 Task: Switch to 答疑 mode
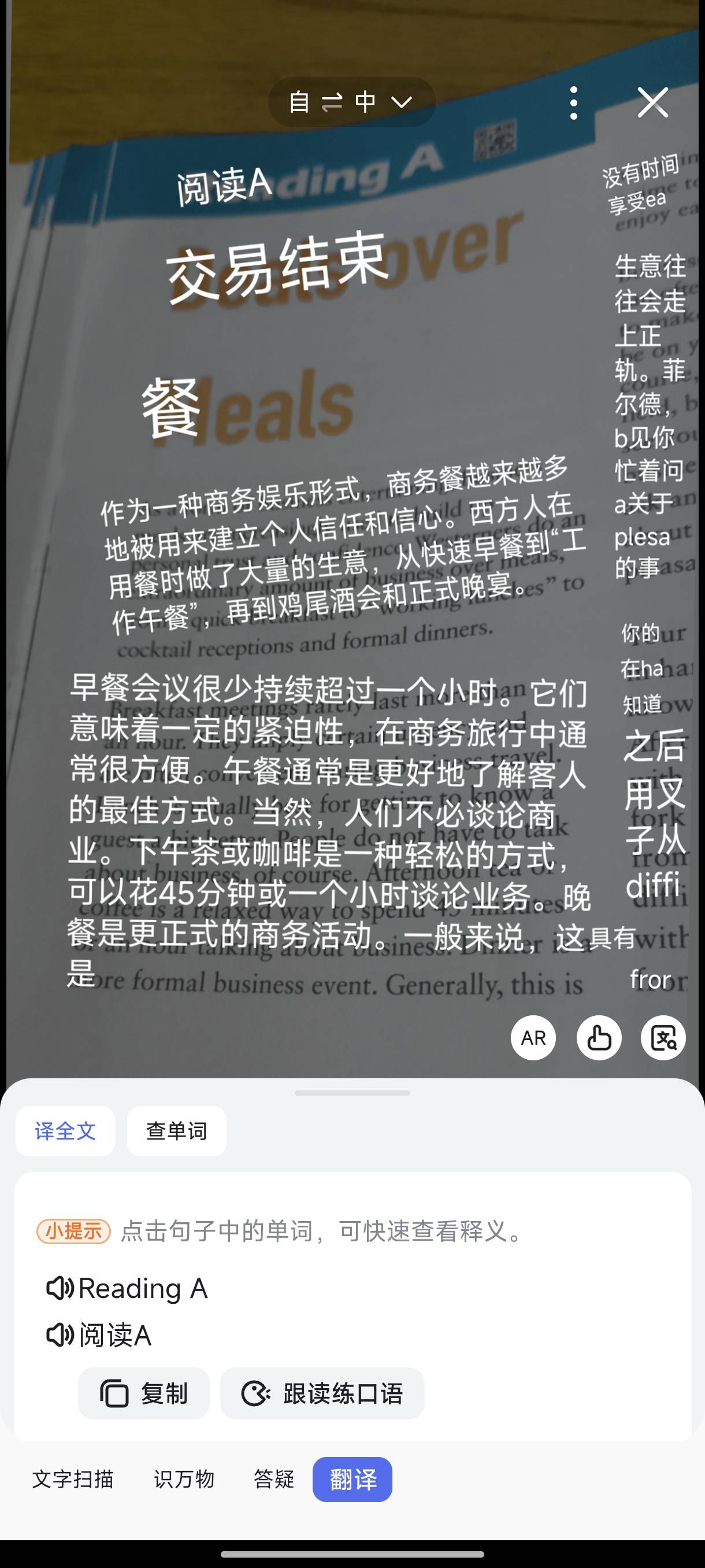(274, 1479)
